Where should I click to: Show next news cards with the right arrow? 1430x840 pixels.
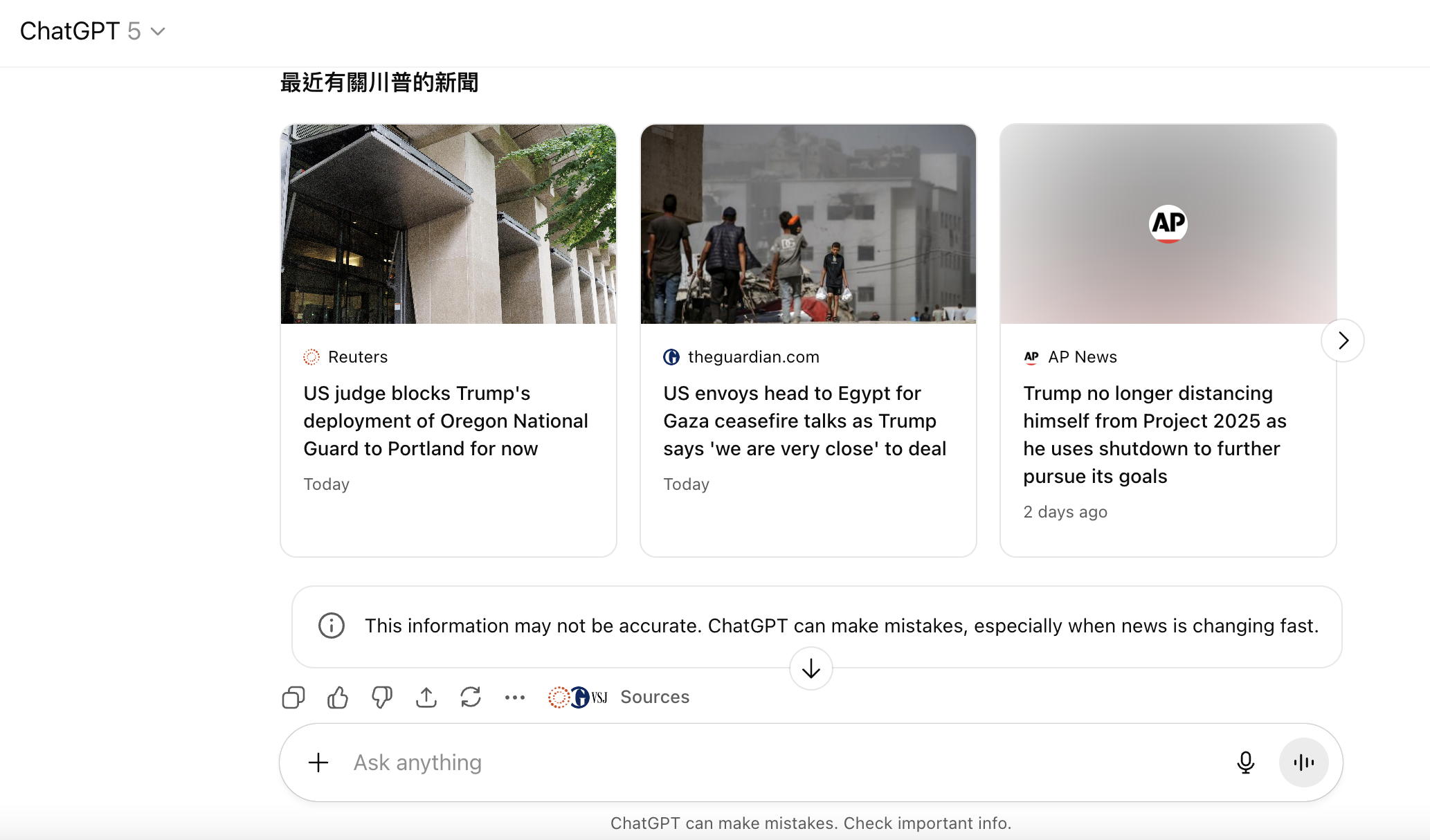tap(1342, 340)
